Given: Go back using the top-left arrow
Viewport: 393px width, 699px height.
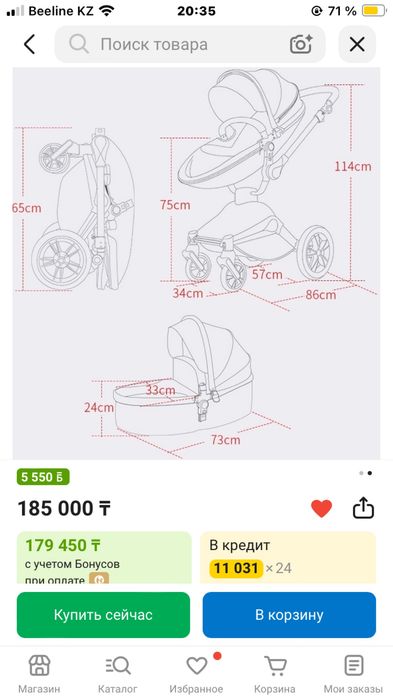Looking at the screenshot, I should click(29, 45).
